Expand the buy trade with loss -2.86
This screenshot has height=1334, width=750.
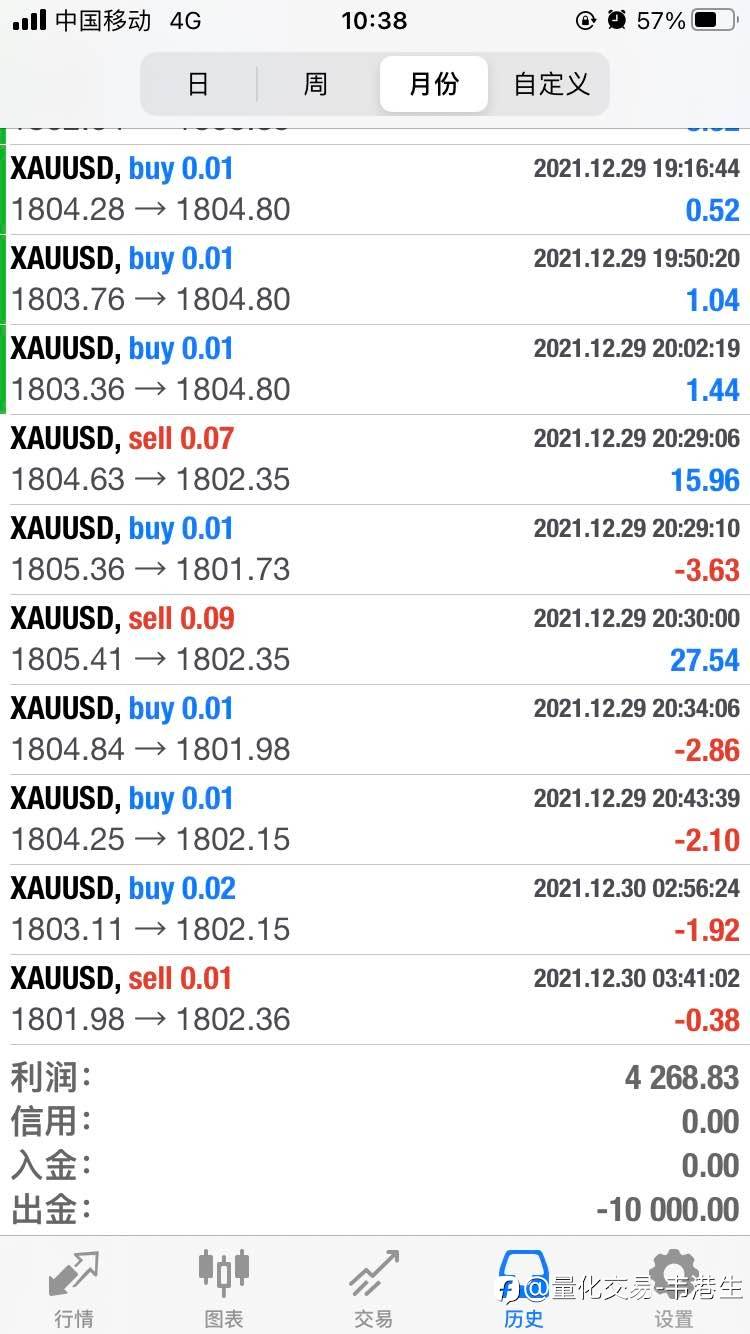point(375,730)
